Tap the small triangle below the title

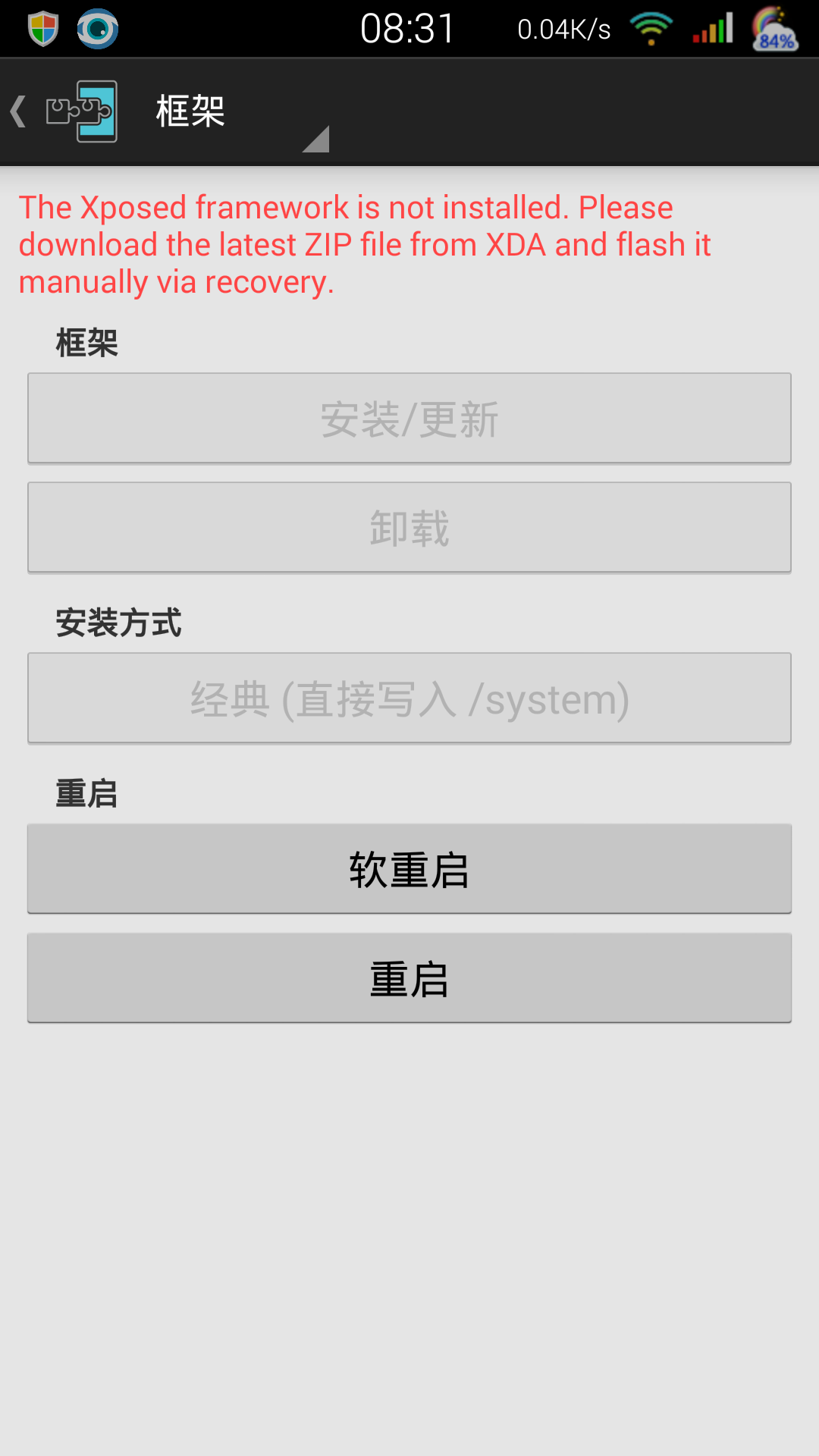click(315, 140)
